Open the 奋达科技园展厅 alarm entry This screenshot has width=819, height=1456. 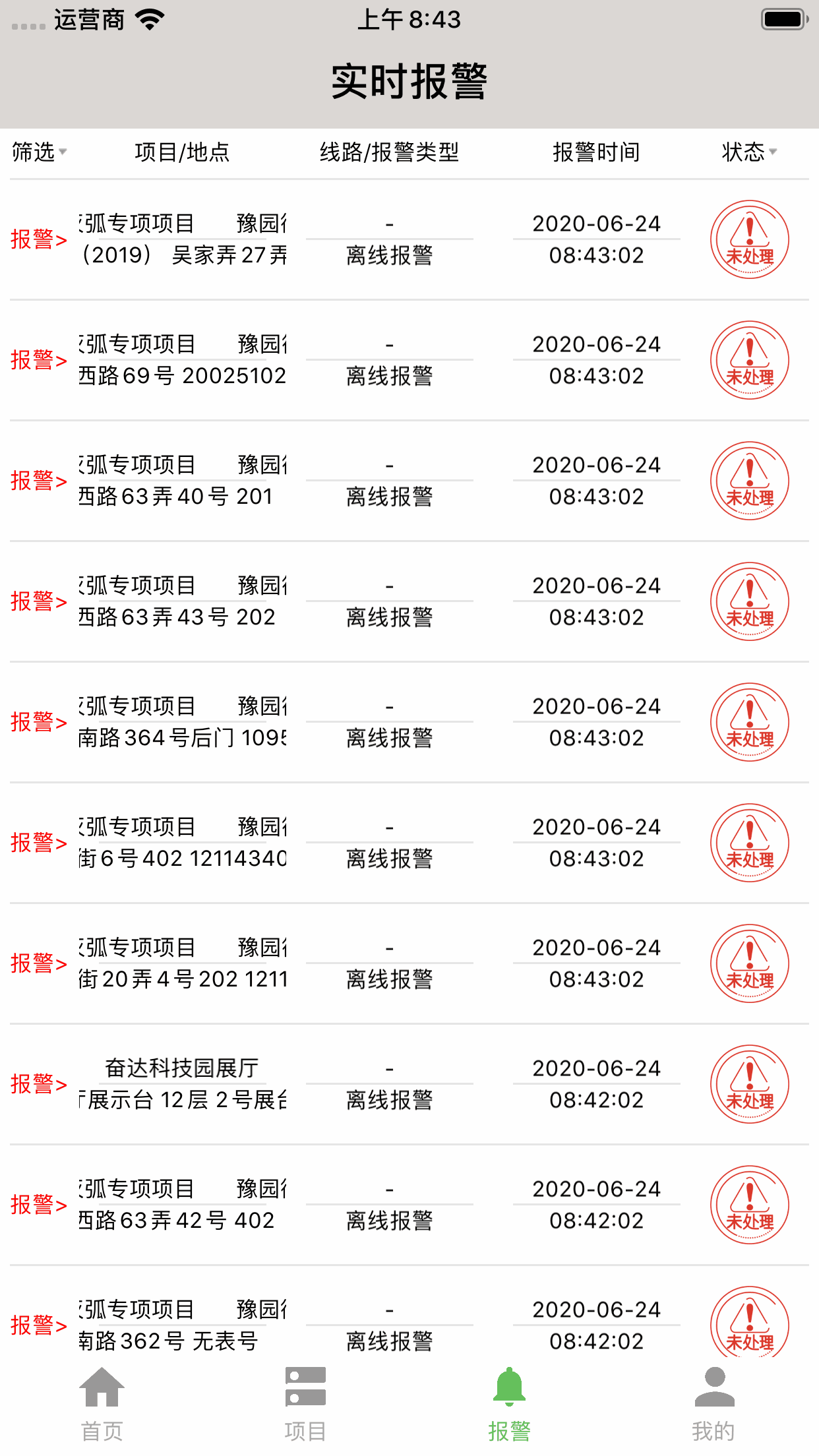tap(38, 1084)
